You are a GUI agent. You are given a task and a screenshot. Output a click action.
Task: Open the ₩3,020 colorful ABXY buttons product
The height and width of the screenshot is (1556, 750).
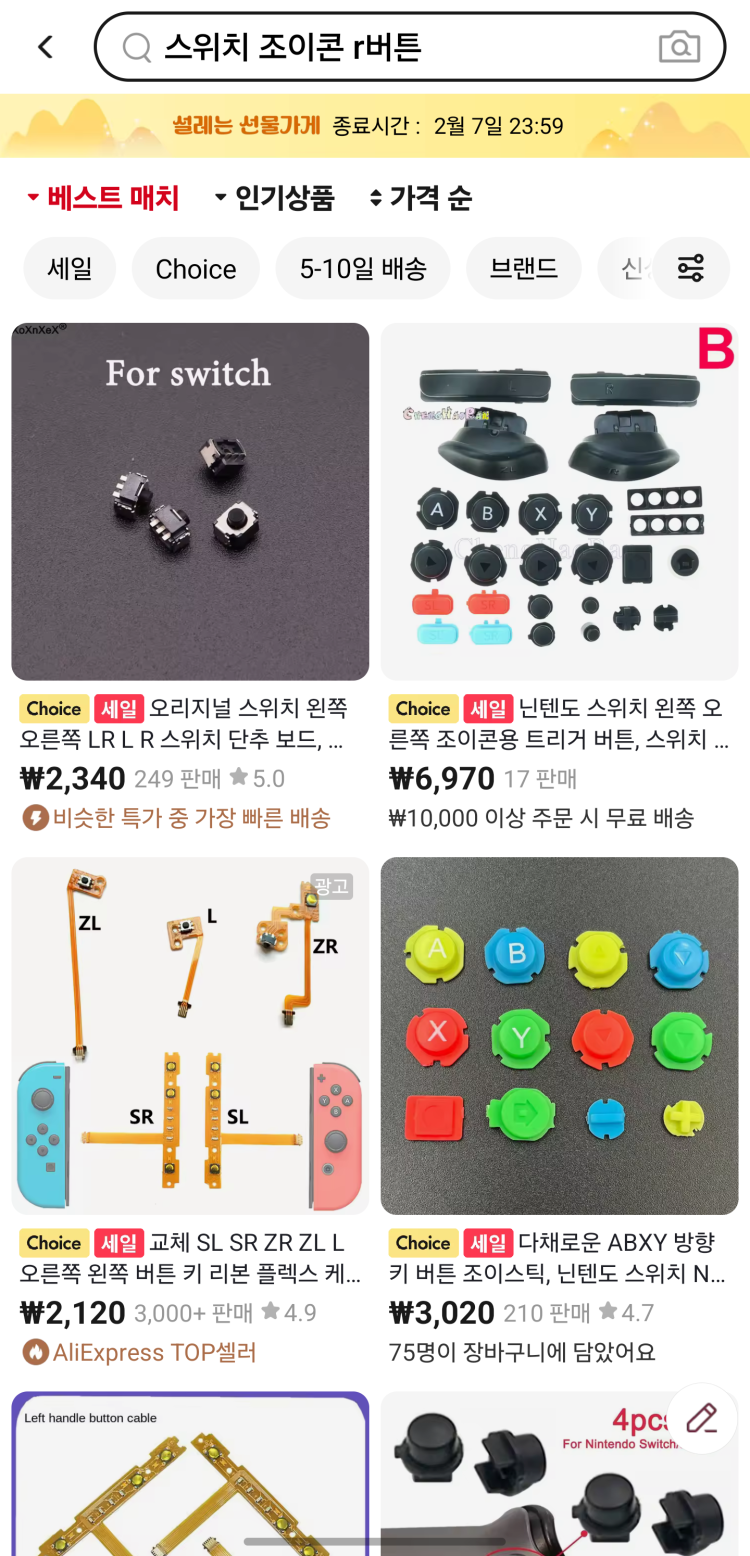(x=559, y=1036)
